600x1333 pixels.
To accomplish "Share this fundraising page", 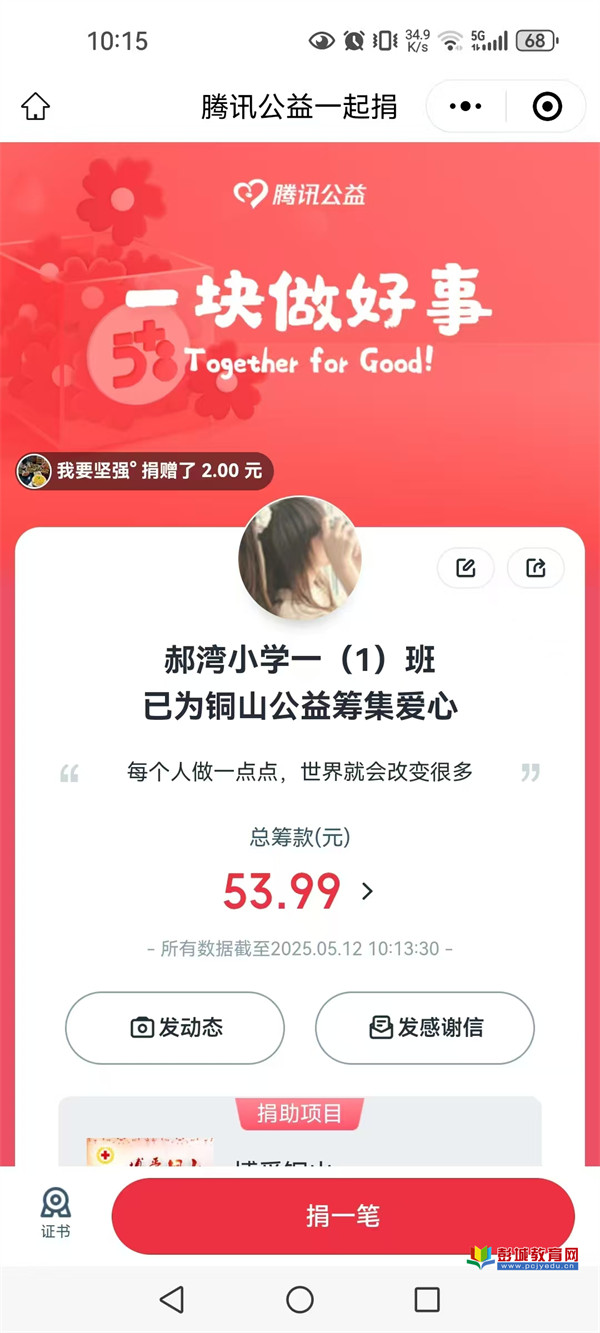I will pyautogui.click(x=535, y=568).
